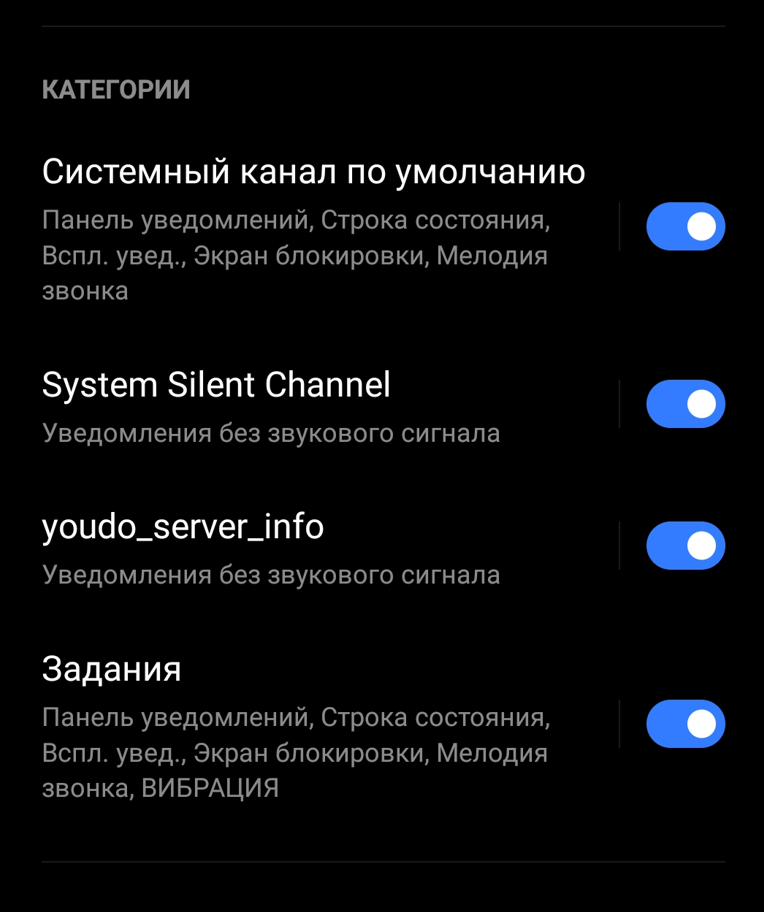Select the КАТЕГОРИИ section header
The width and height of the screenshot is (764, 912).
click(116, 89)
